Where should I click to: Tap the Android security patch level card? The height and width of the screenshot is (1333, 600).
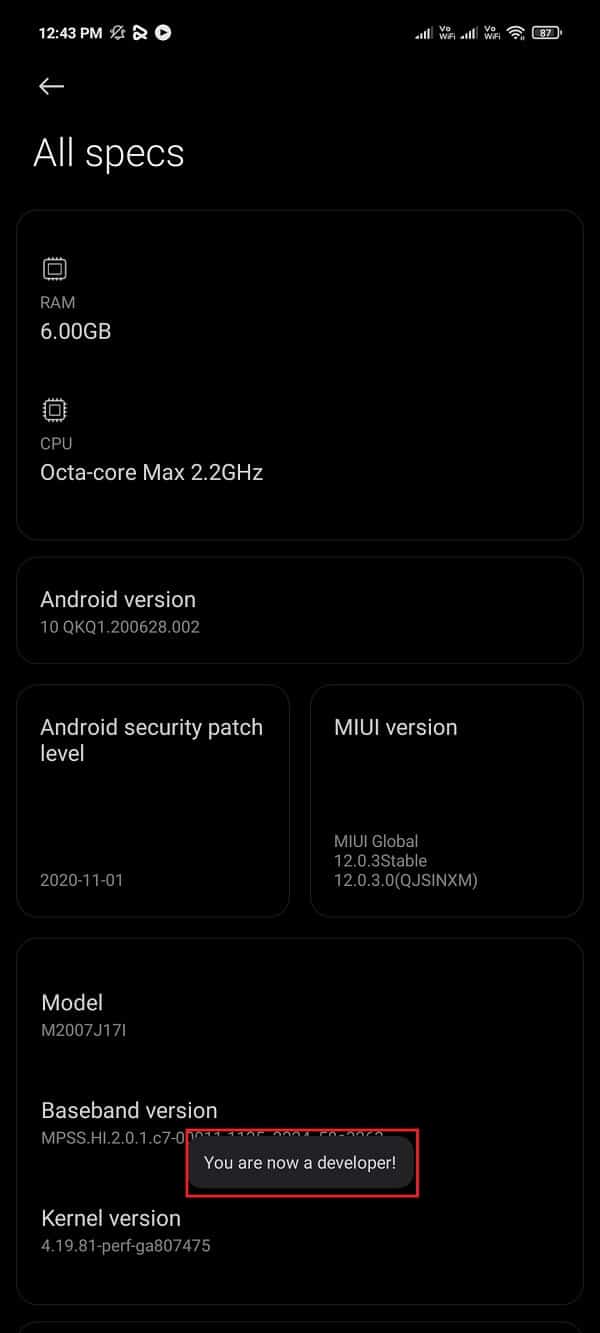[153, 800]
